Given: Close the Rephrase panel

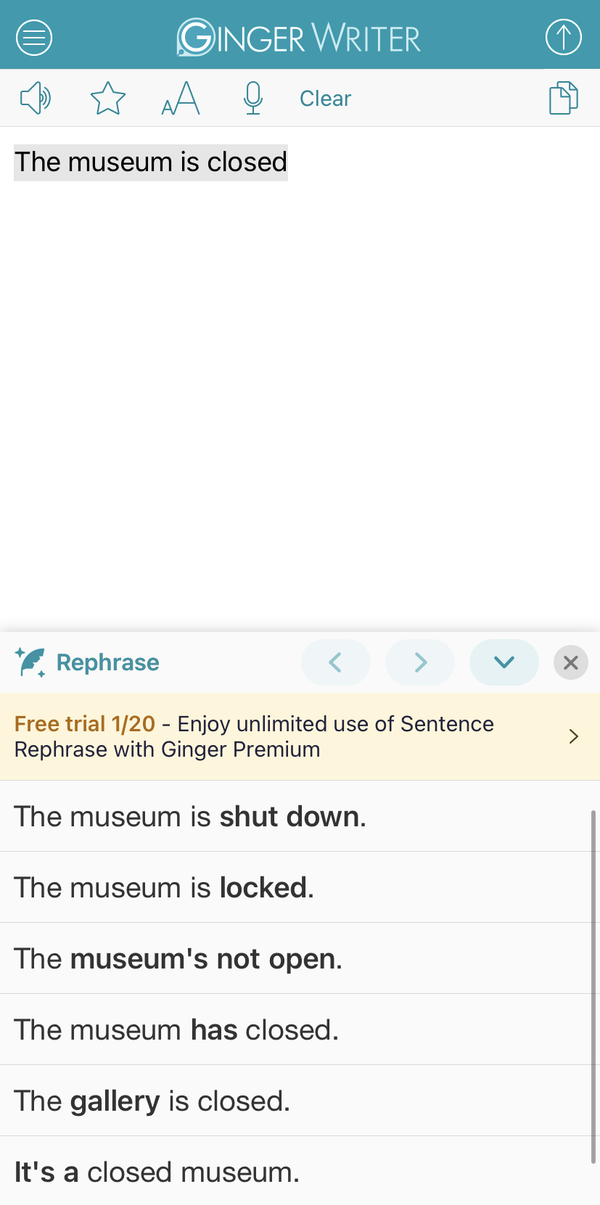Looking at the screenshot, I should 571,662.
